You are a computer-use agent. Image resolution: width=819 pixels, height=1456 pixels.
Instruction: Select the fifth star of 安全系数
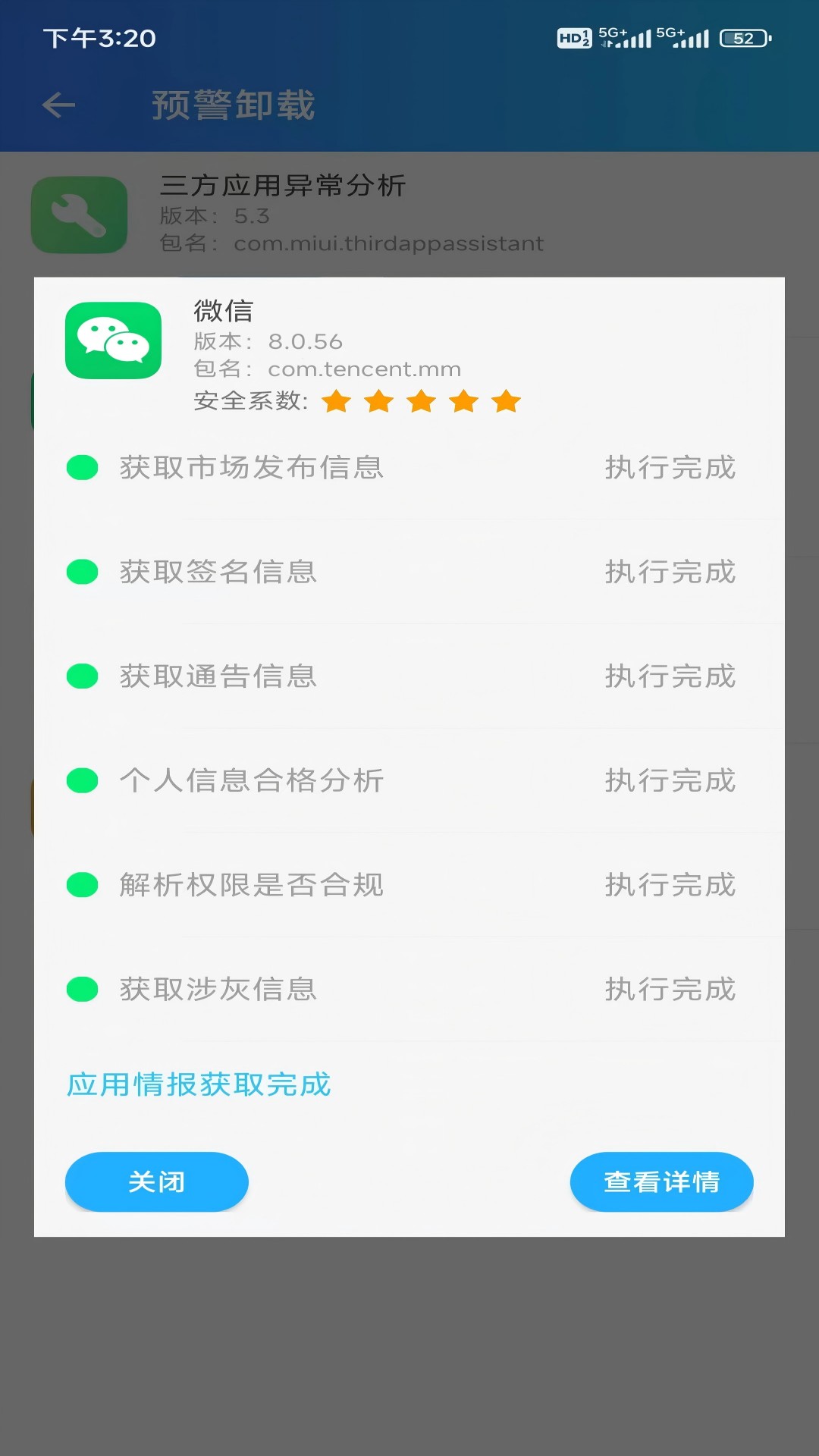coord(507,401)
